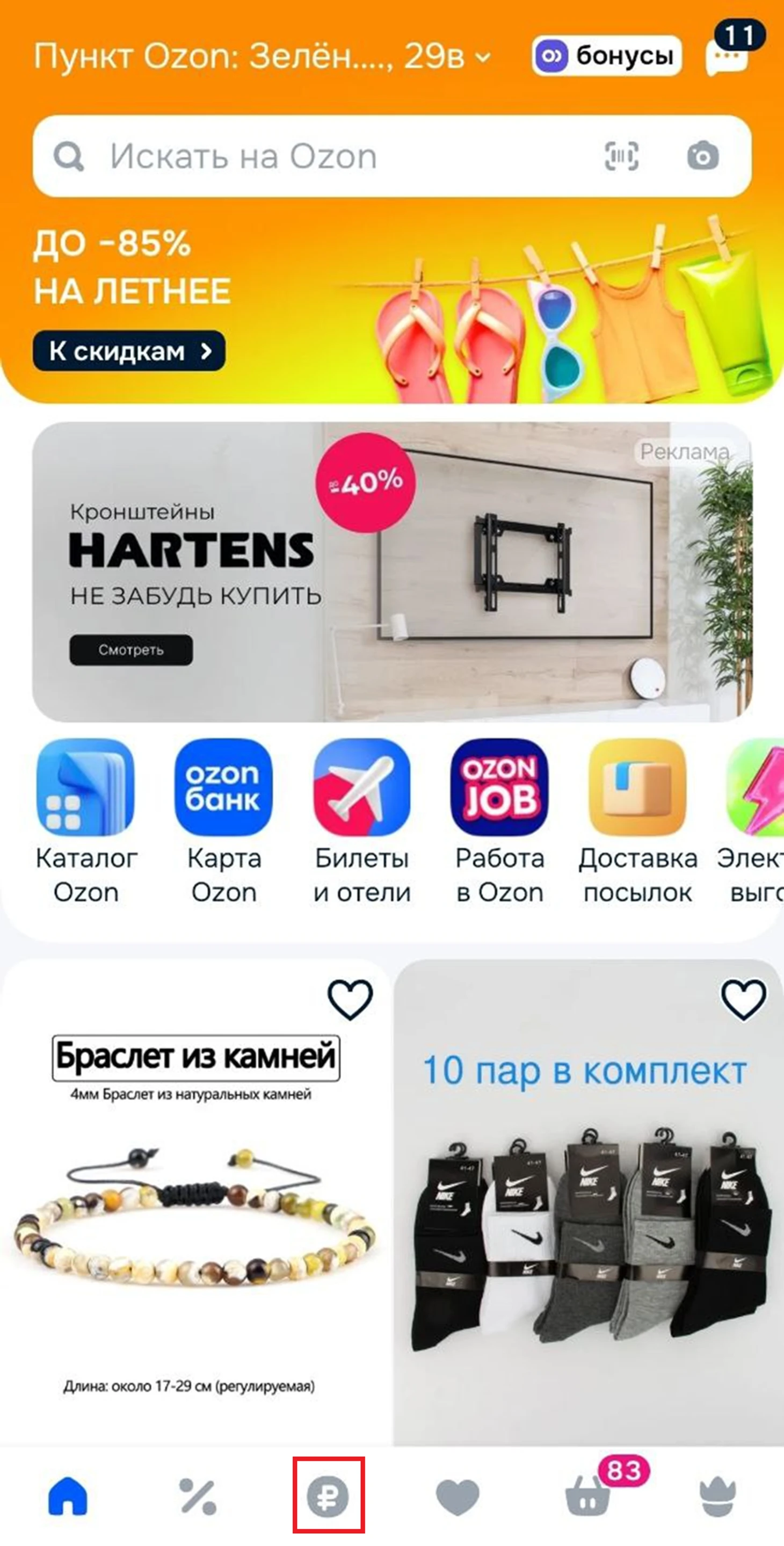Add the 10-pair socks set to favorites
The height and width of the screenshot is (1546, 784).
(743, 999)
